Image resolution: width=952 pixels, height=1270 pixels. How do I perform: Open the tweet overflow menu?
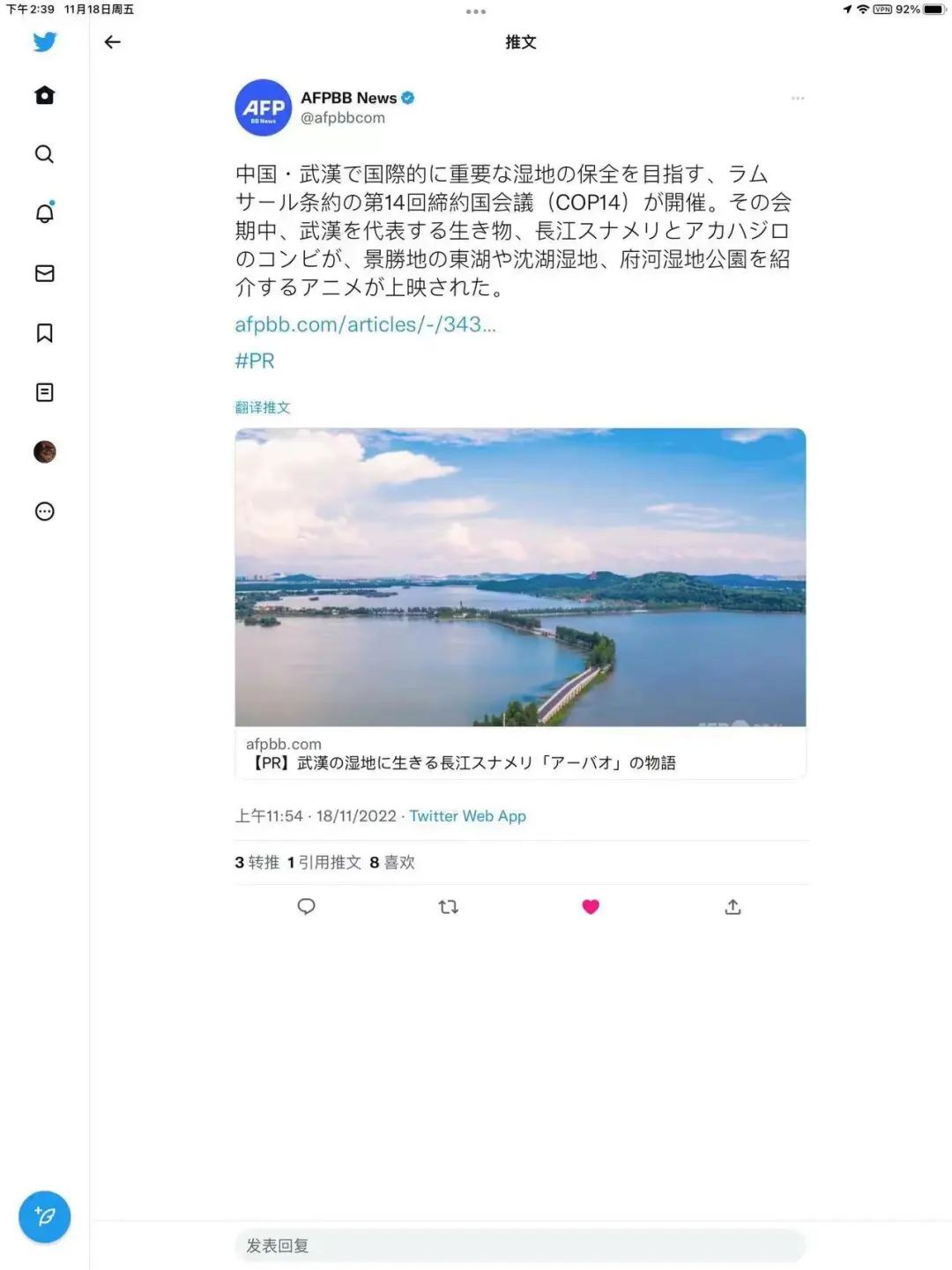click(798, 99)
